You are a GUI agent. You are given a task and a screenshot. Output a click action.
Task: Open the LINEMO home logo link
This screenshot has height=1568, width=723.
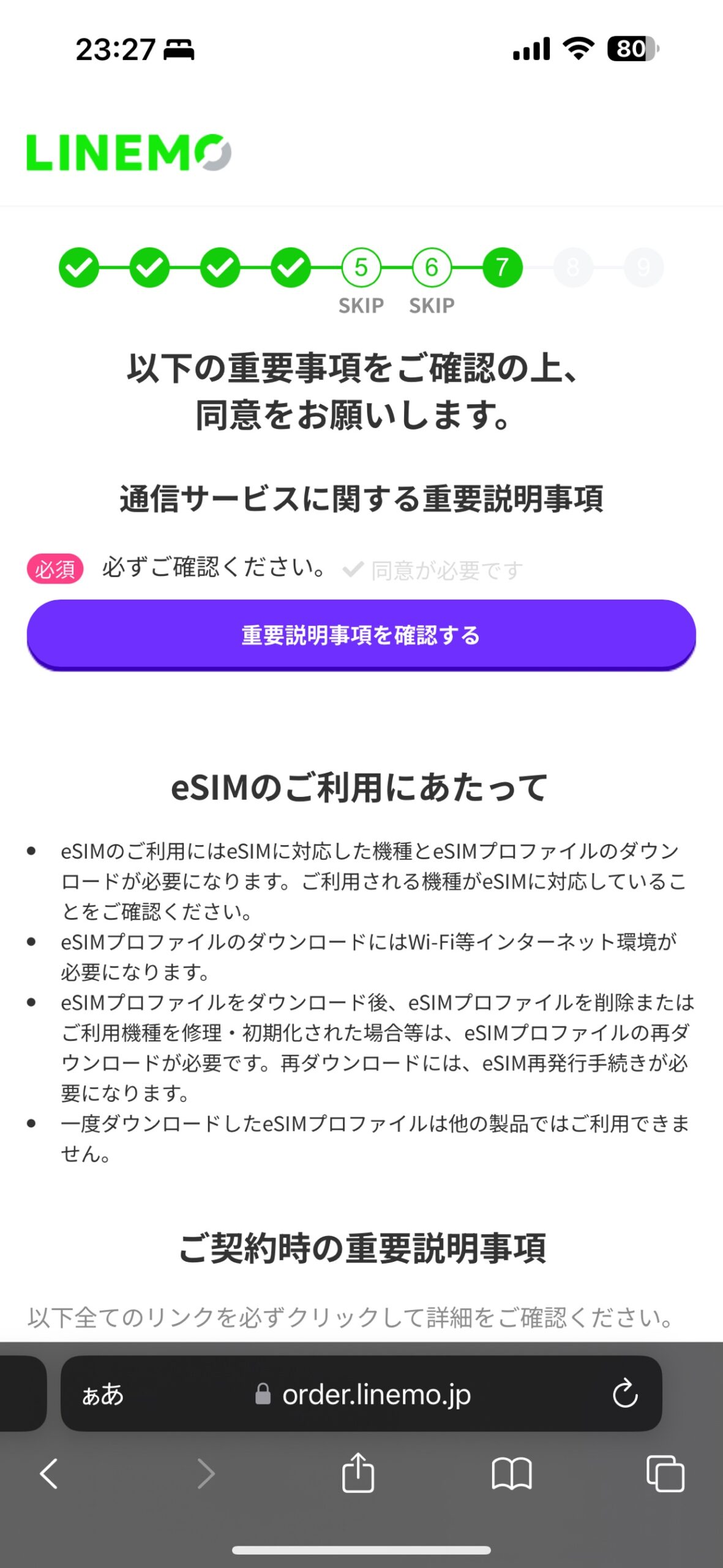click(x=129, y=153)
